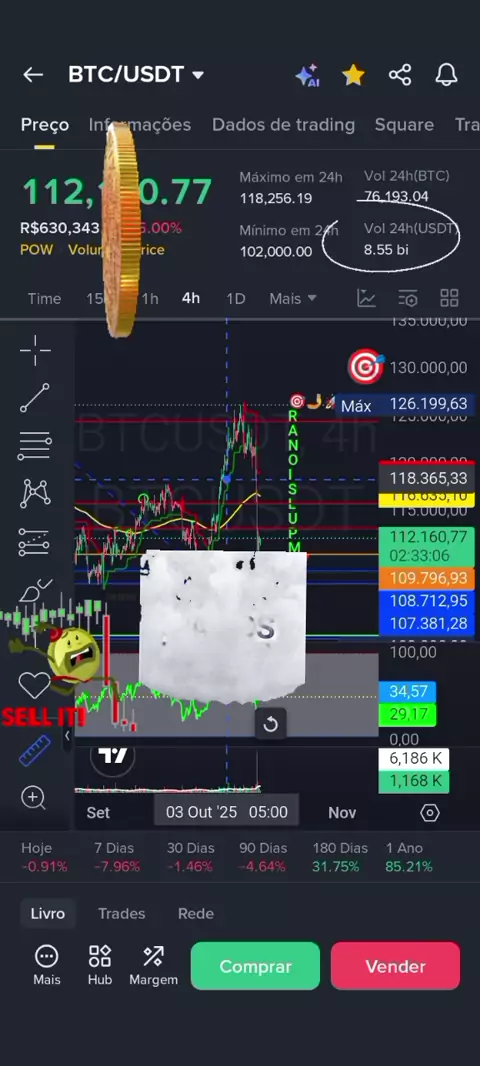Select the trend line drawing tool

coord(35,398)
